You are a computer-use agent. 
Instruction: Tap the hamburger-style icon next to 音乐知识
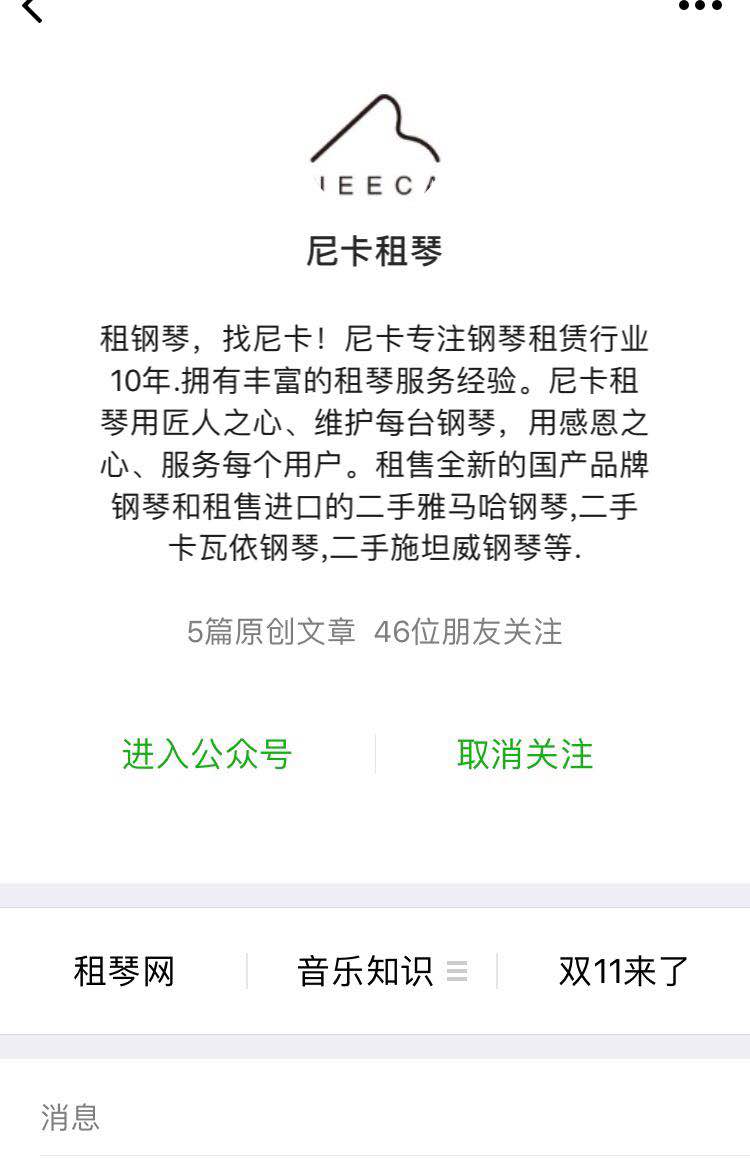point(458,970)
